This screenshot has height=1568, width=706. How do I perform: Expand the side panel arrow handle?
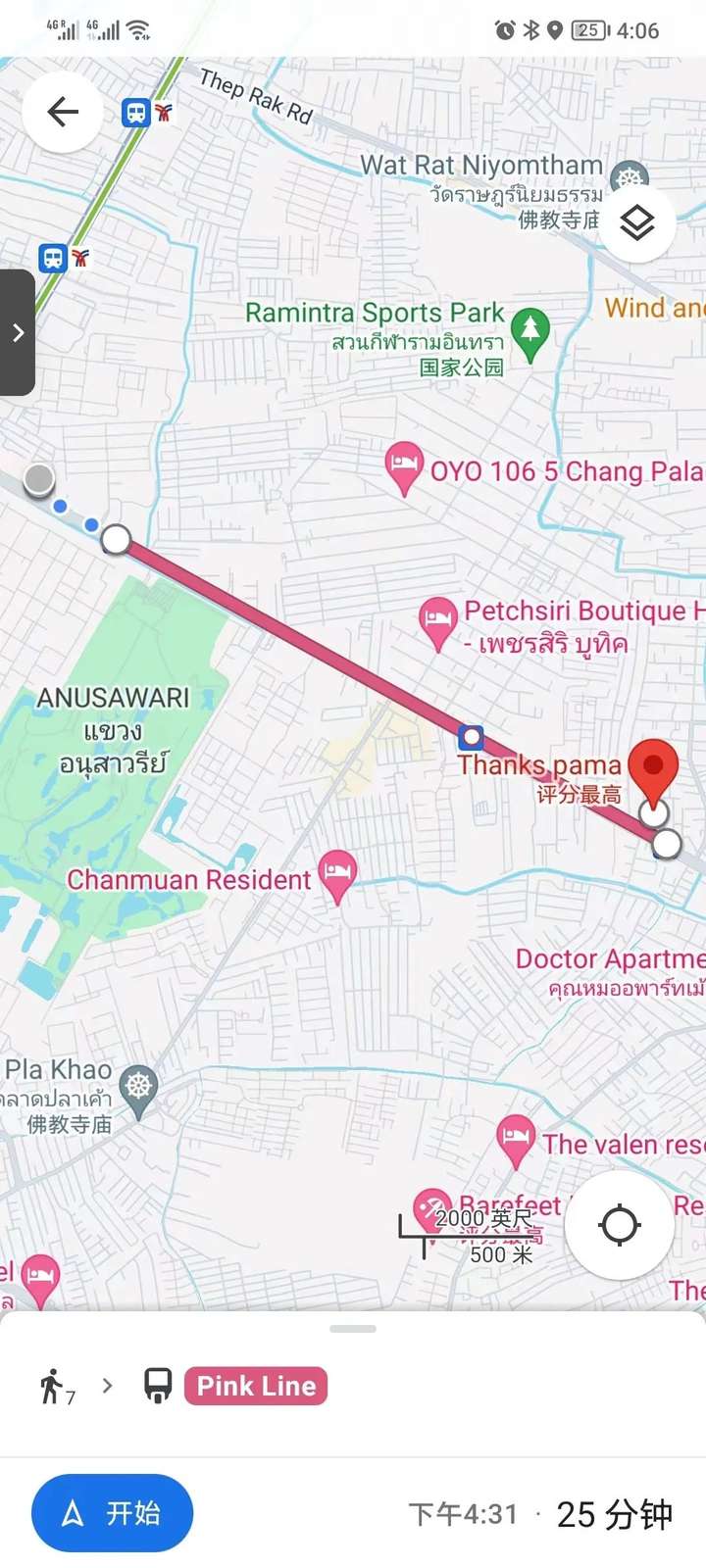(x=18, y=333)
